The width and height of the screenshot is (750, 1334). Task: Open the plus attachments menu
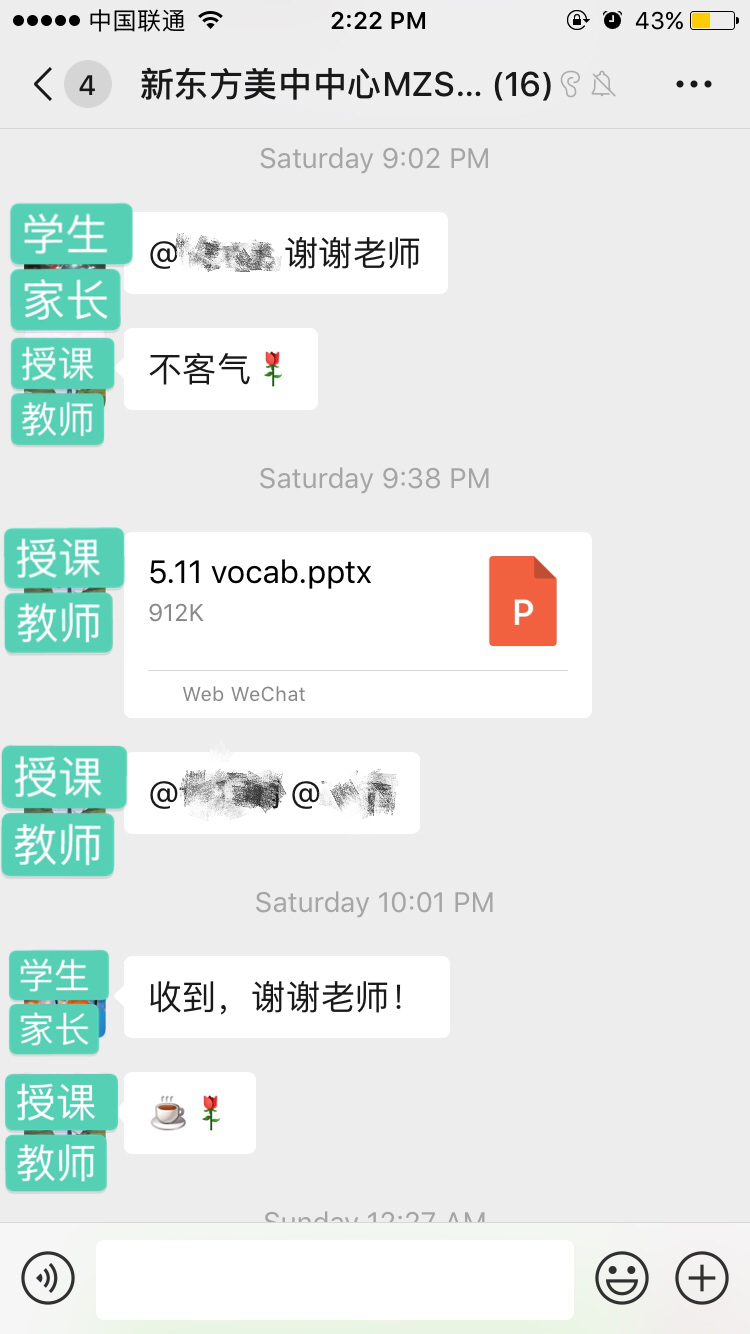[x=702, y=1278]
